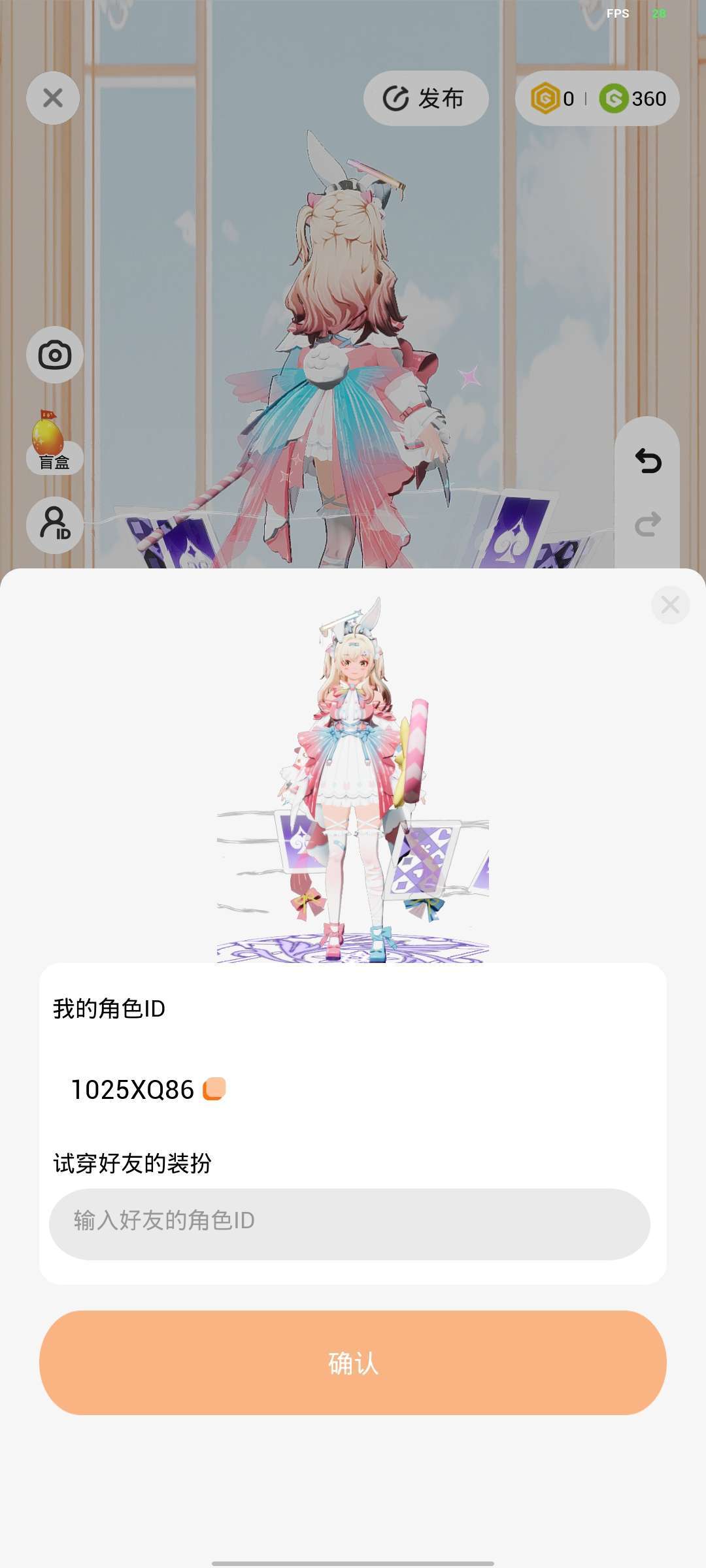
Task: Tap the character ID profile icon
Action: tap(55, 525)
